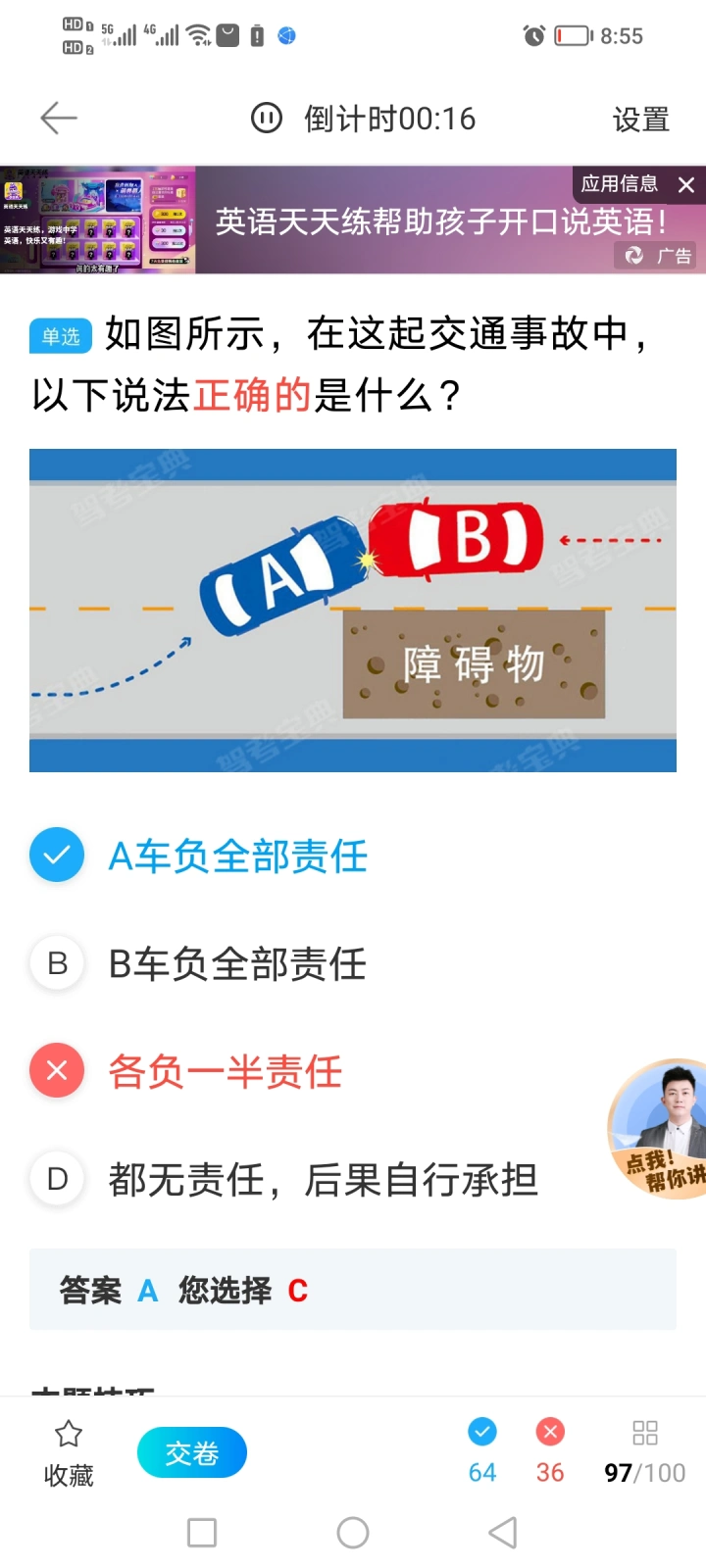The width and height of the screenshot is (706, 1568).
Task: Open 设置 settings
Action: pos(640,120)
